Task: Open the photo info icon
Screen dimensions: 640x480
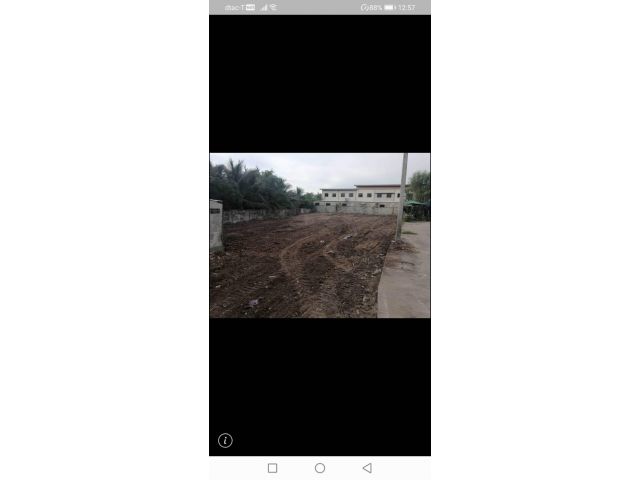Action: coord(225,440)
